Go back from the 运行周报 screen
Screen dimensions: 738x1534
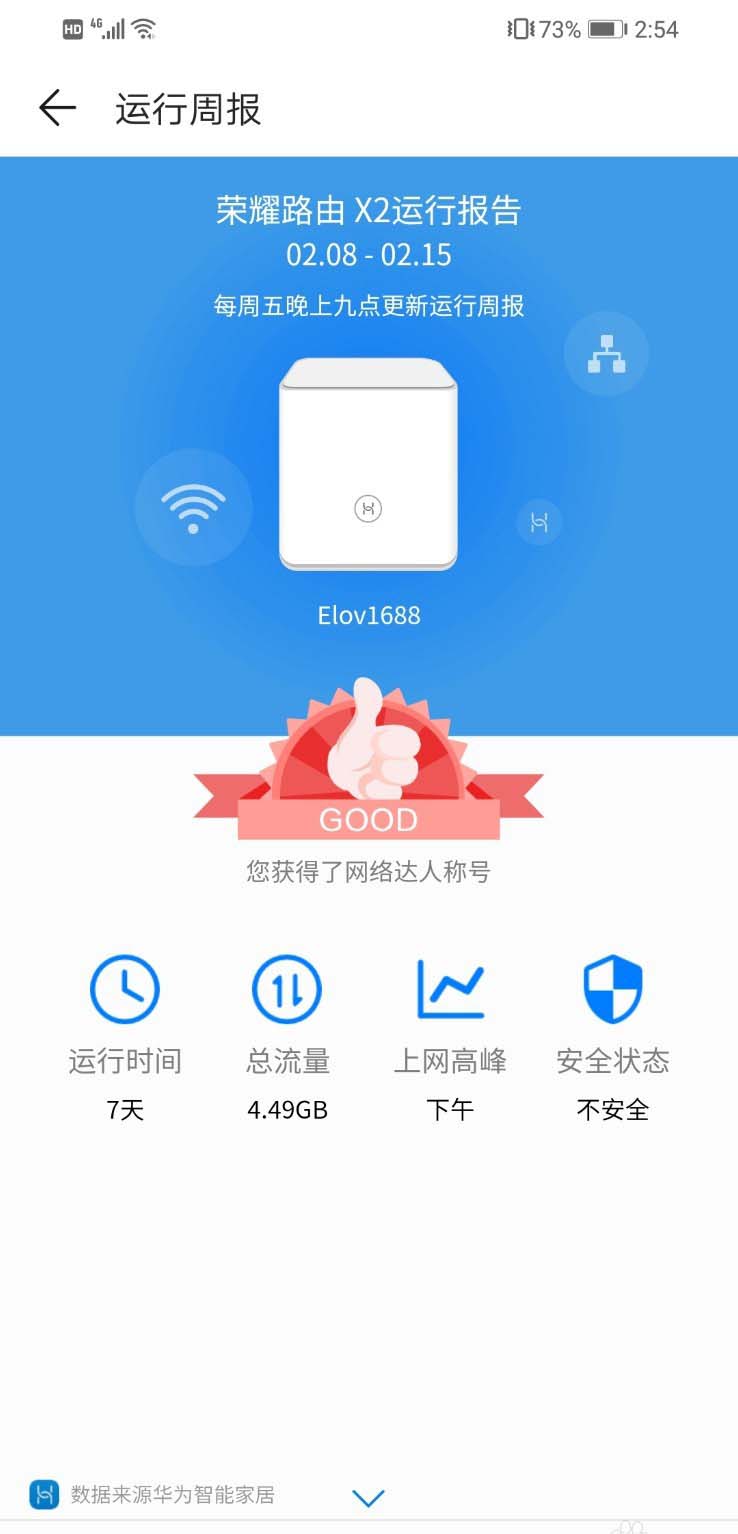57,108
